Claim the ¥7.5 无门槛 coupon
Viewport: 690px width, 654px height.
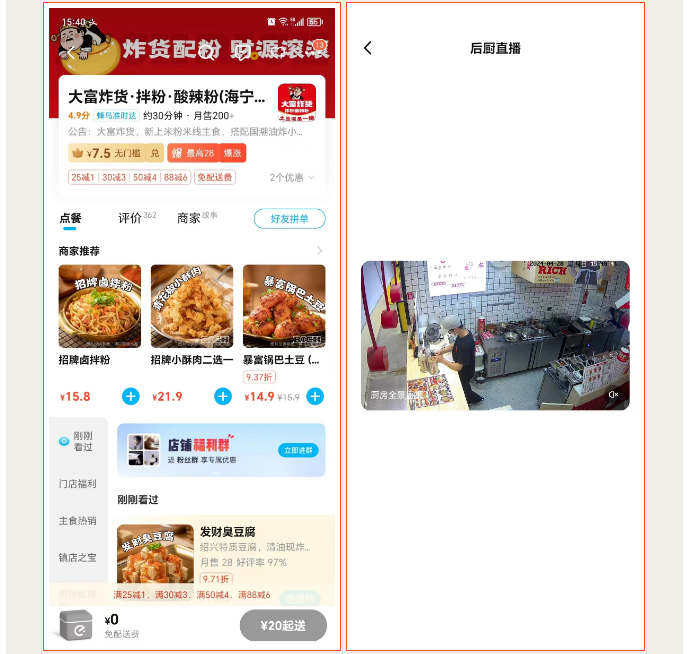(154, 153)
